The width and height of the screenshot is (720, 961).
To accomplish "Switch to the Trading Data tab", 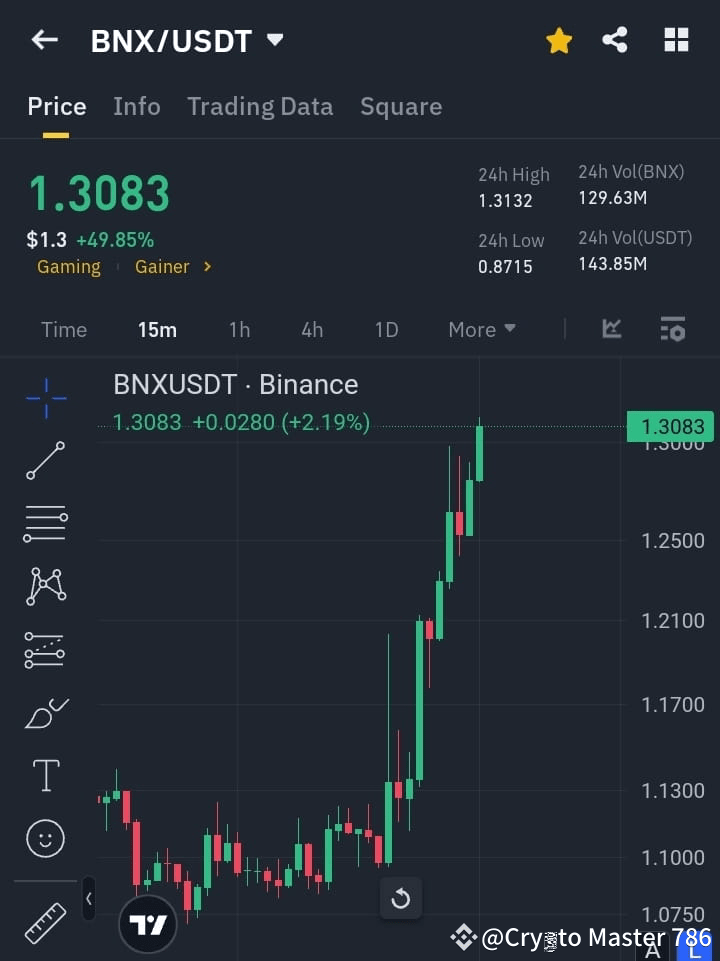I will tap(260, 106).
